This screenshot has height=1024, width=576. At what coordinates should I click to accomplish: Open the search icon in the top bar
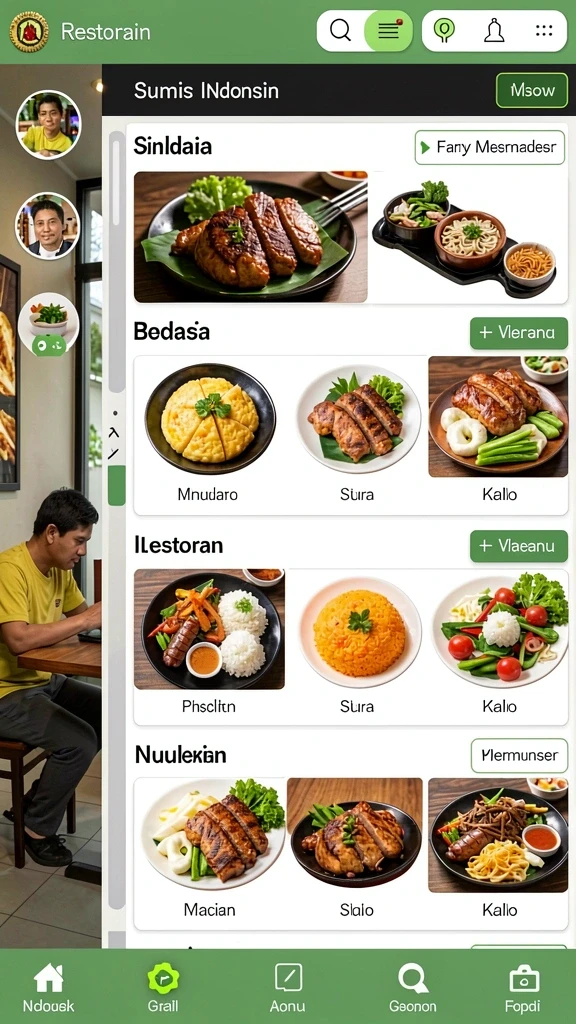point(340,31)
